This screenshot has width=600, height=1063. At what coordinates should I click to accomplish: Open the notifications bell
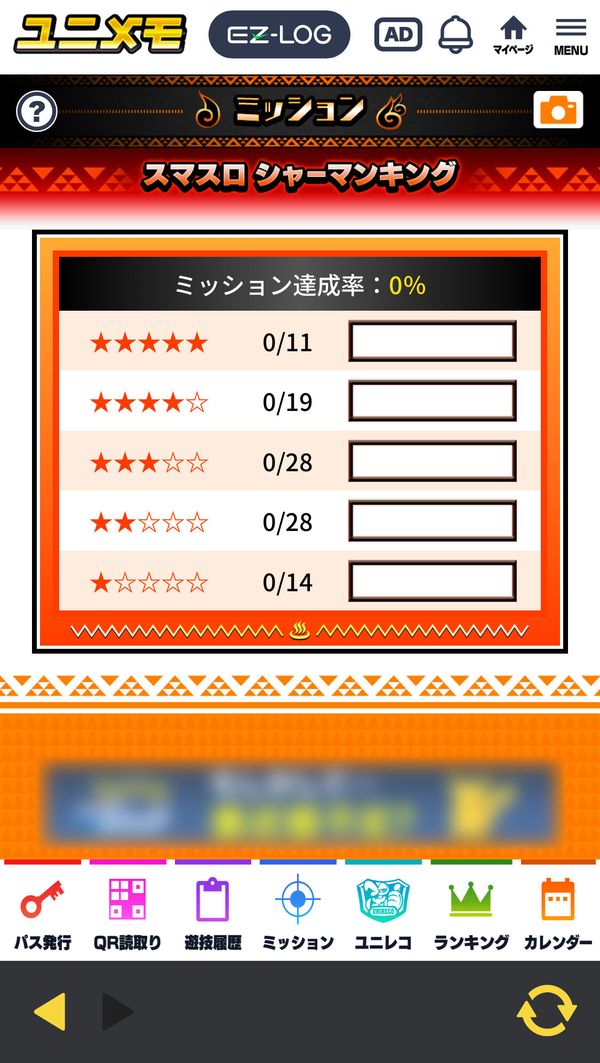point(456,34)
